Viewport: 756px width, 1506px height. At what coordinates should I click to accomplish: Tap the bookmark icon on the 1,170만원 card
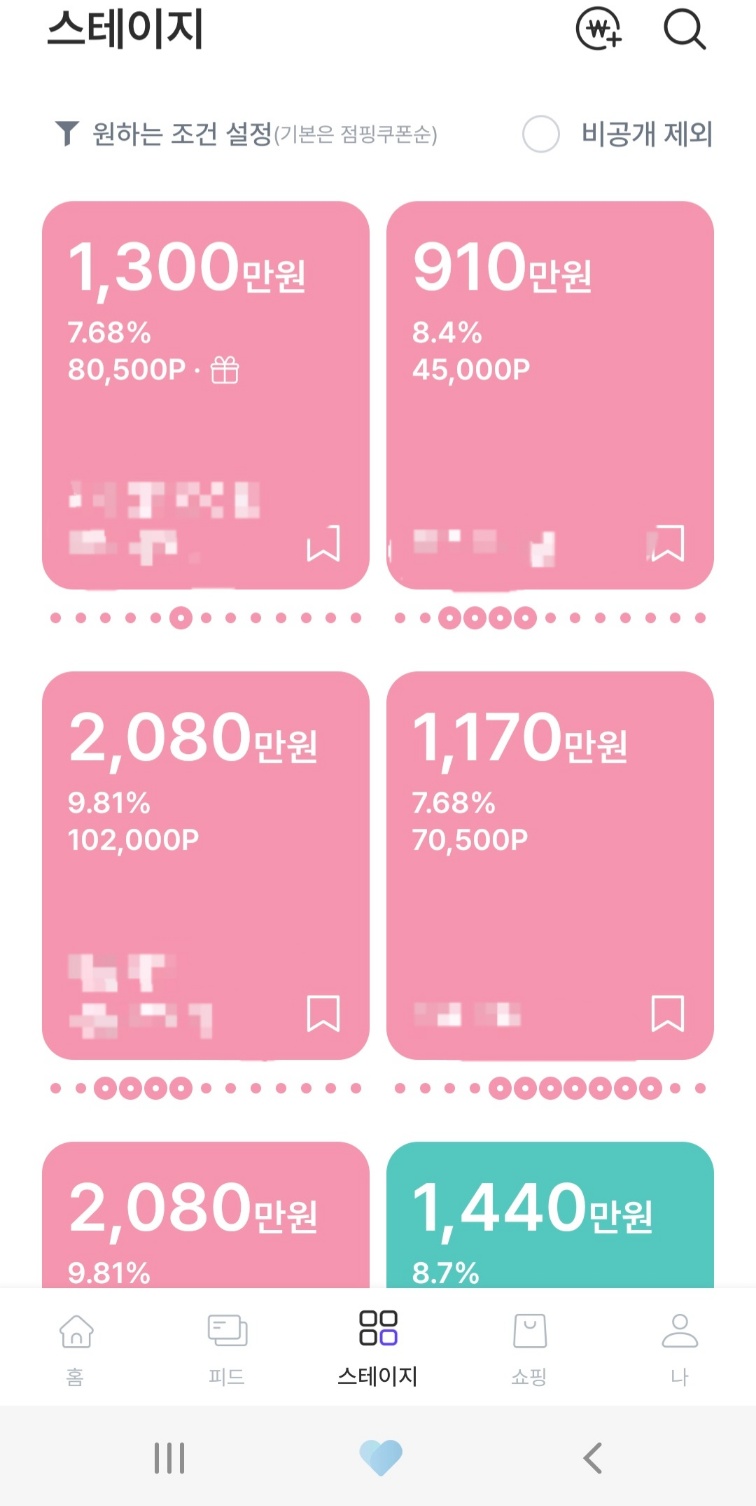[x=668, y=1014]
